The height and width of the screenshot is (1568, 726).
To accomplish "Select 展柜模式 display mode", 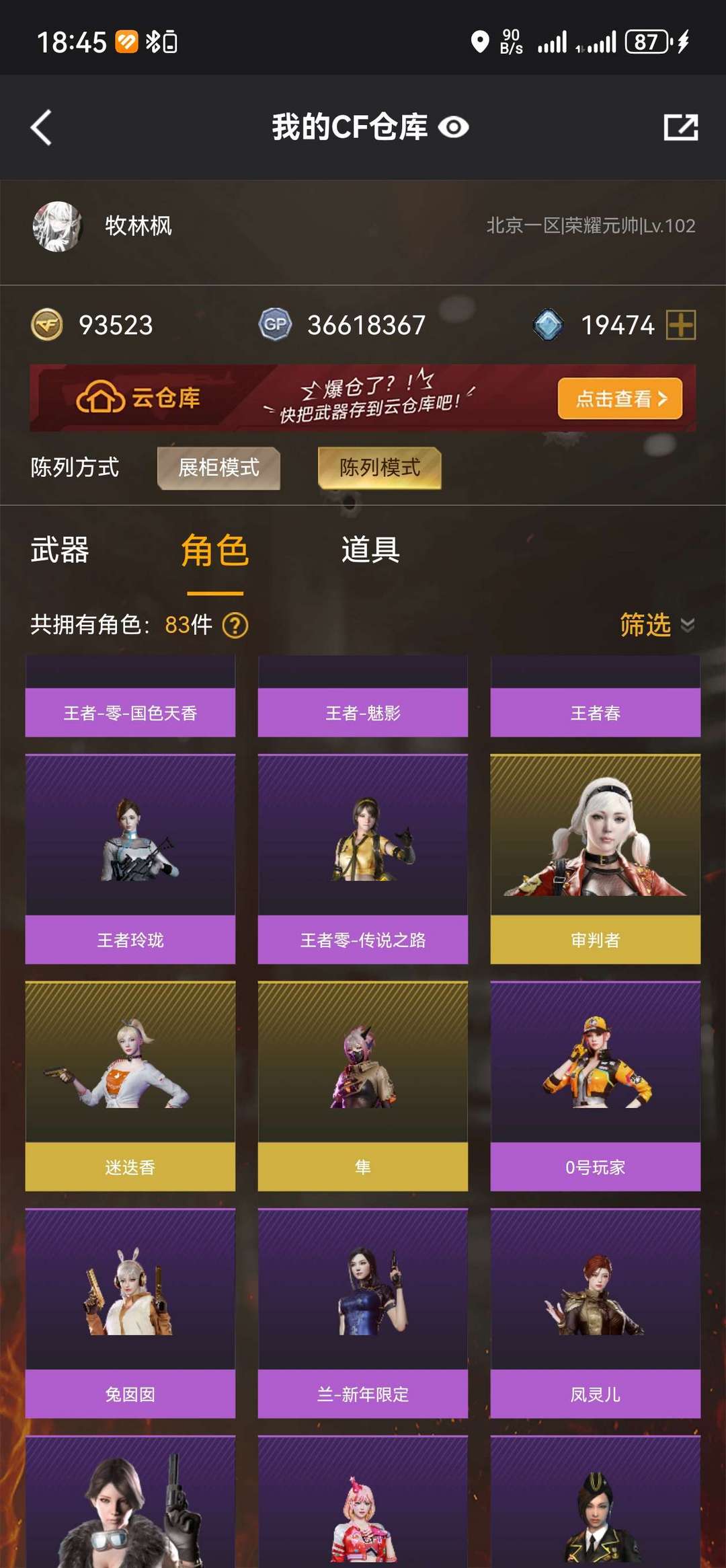I will point(218,468).
